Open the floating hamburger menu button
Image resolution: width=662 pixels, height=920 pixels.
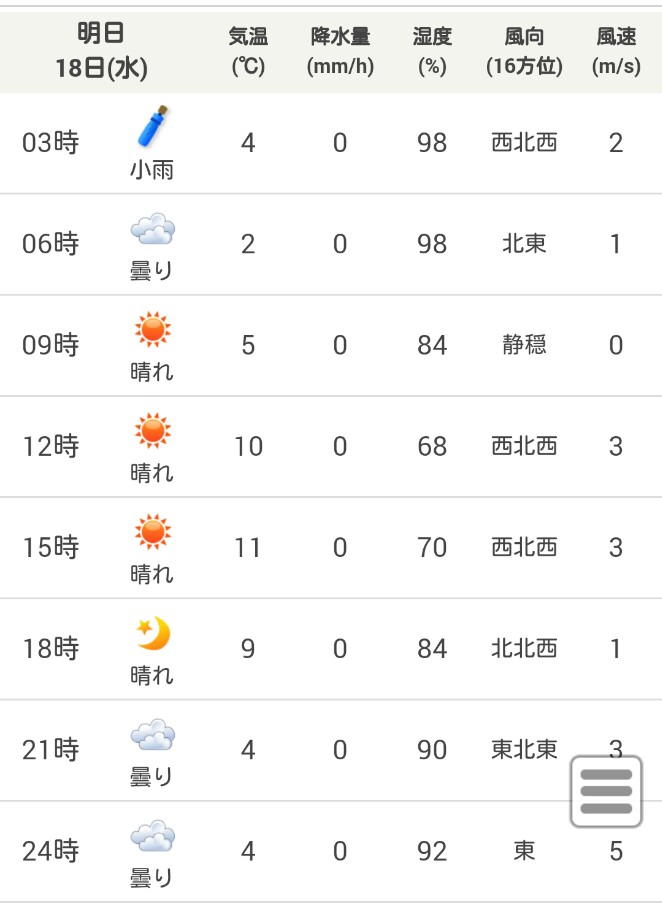(x=606, y=792)
